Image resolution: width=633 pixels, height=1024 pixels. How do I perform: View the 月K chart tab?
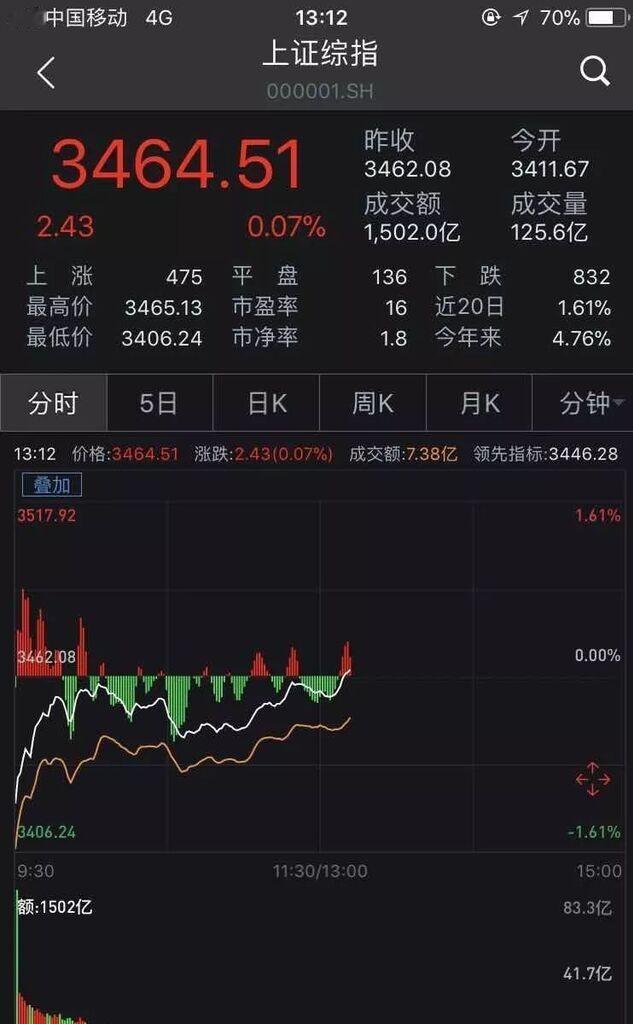(479, 403)
